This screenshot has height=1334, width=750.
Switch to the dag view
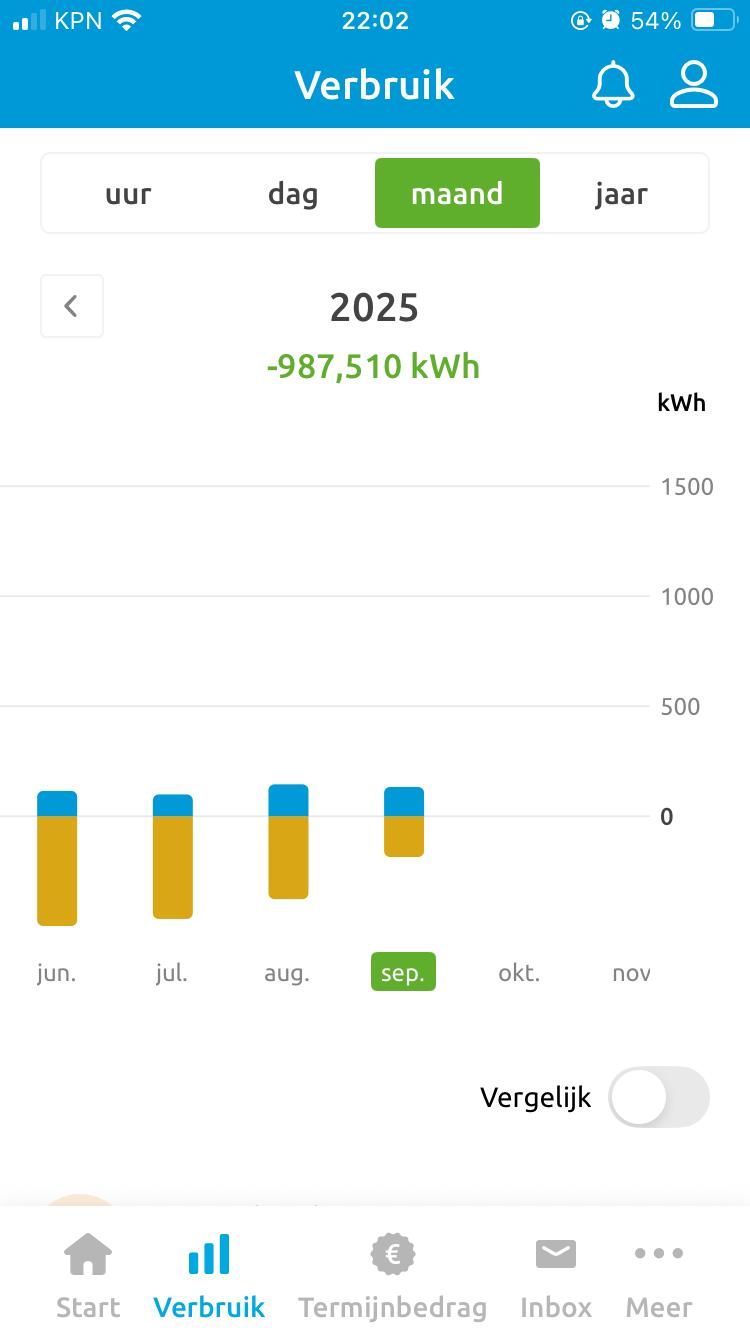click(x=293, y=194)
